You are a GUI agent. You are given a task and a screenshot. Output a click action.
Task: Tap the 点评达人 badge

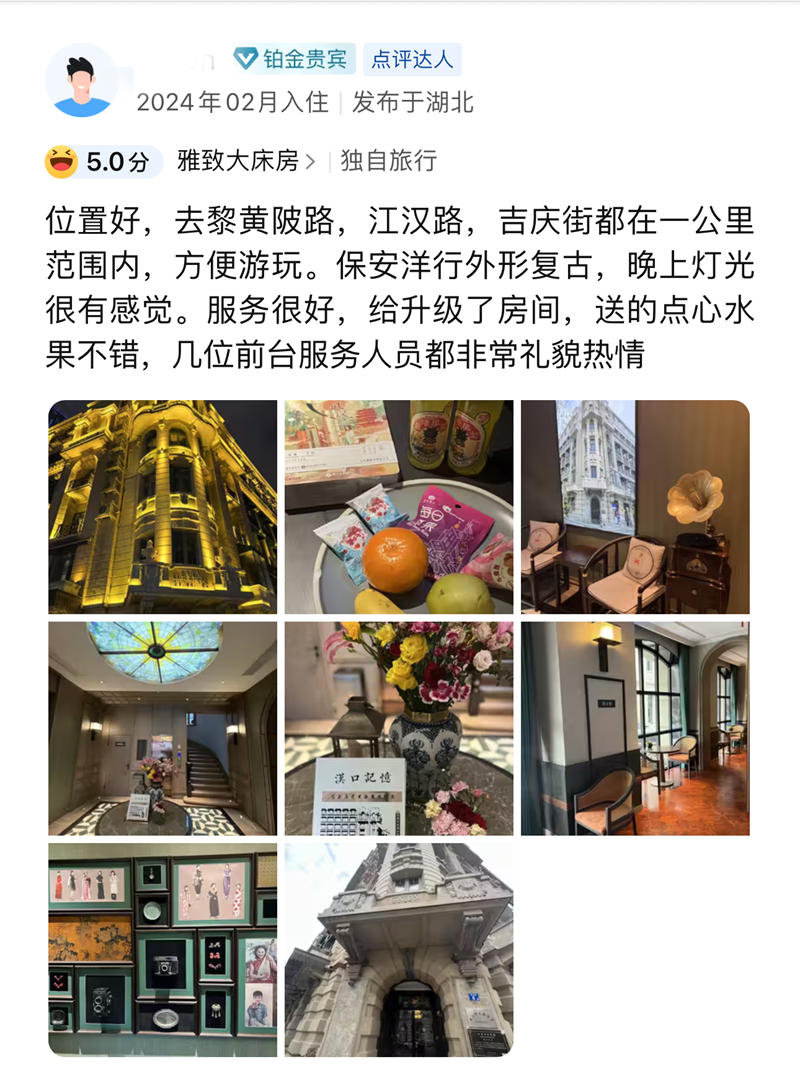(411, 59)
